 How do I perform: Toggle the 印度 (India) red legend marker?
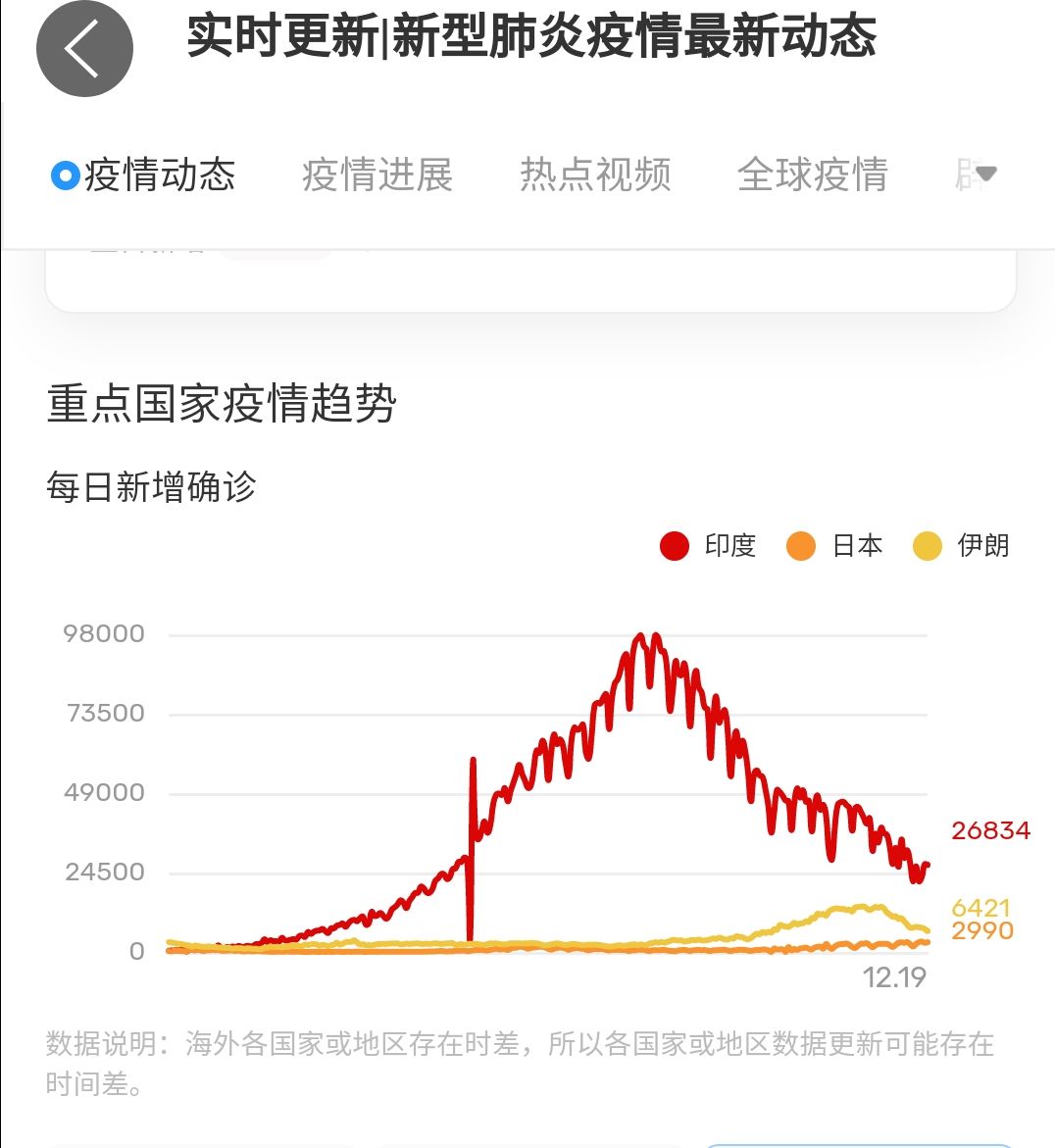click(674, 546)
